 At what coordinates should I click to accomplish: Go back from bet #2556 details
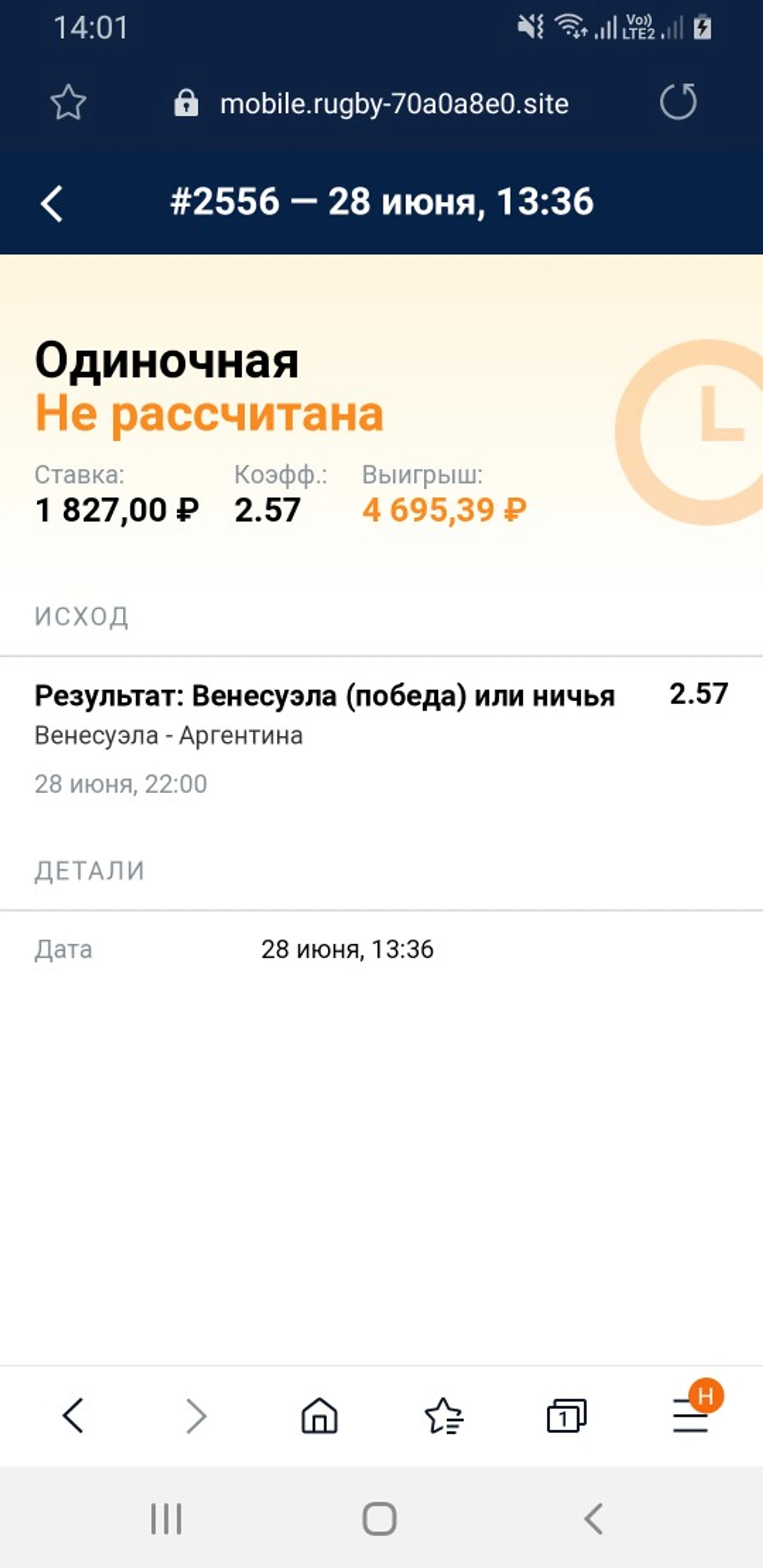tap(52, 203)
